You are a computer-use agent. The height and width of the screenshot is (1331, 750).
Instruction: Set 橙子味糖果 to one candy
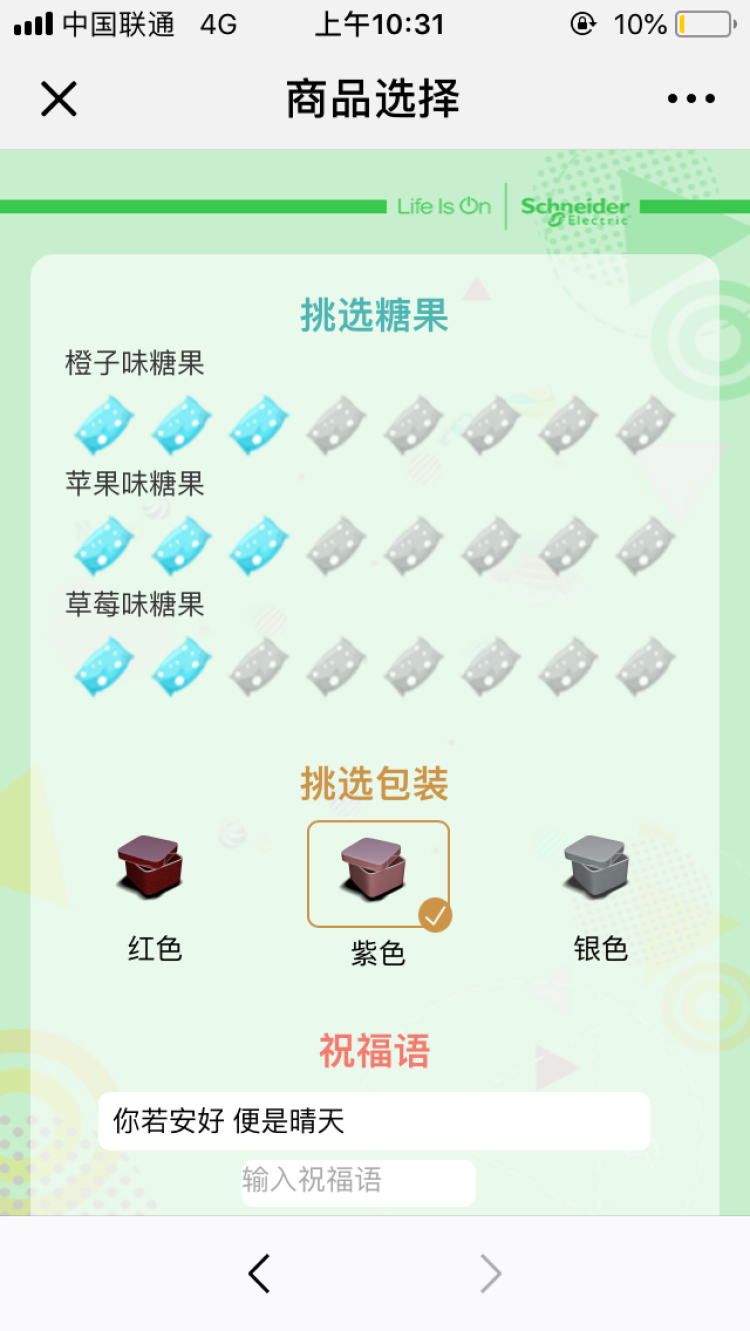pyautogui.click(x=104, y=425)
